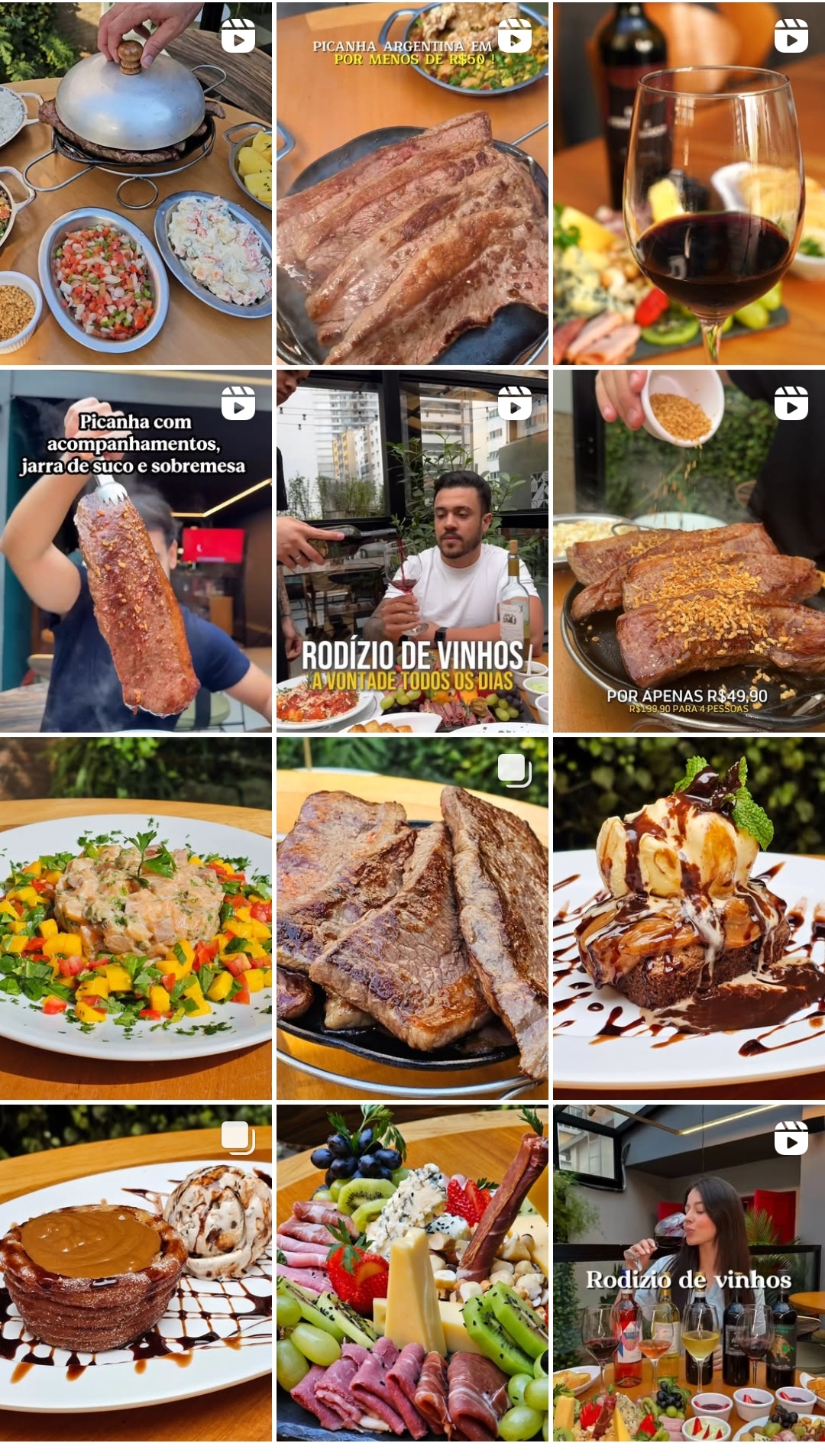Play the 'Picanha com acompanhamentos' reel
Screen dimensions: 825x1456
(136, 552)
